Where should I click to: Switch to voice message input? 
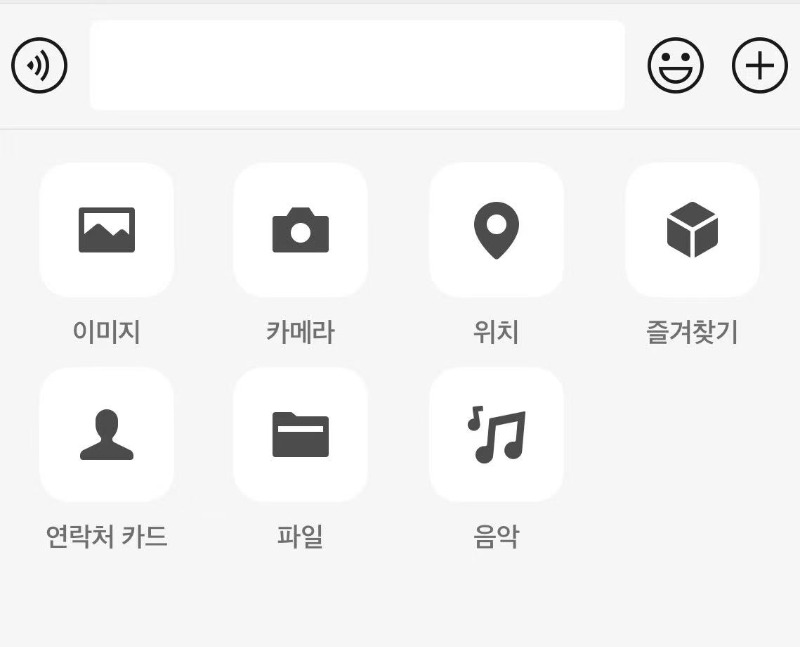click(39, 66)
